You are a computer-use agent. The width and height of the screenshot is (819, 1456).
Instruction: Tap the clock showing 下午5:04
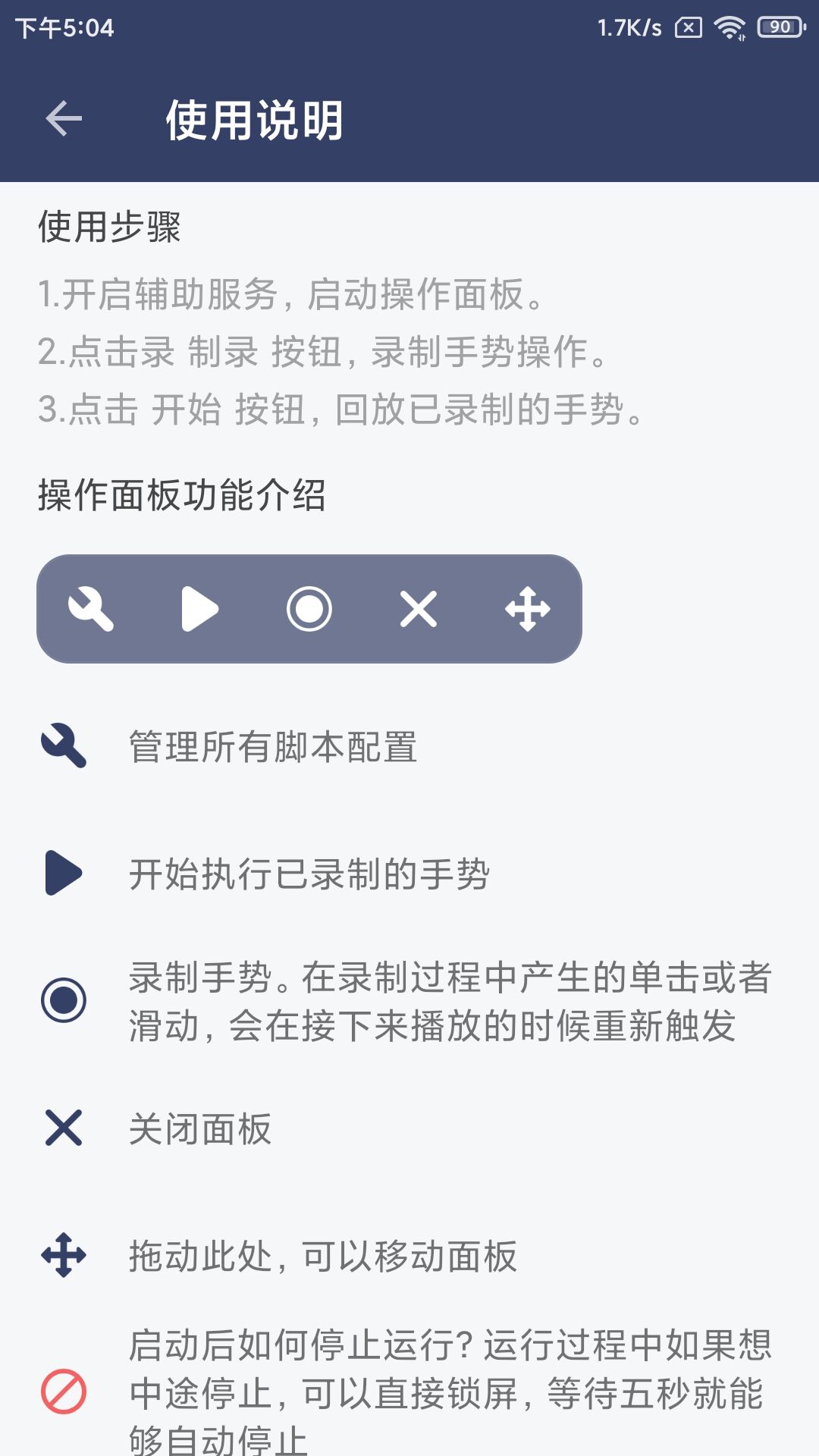click(64, 29)
